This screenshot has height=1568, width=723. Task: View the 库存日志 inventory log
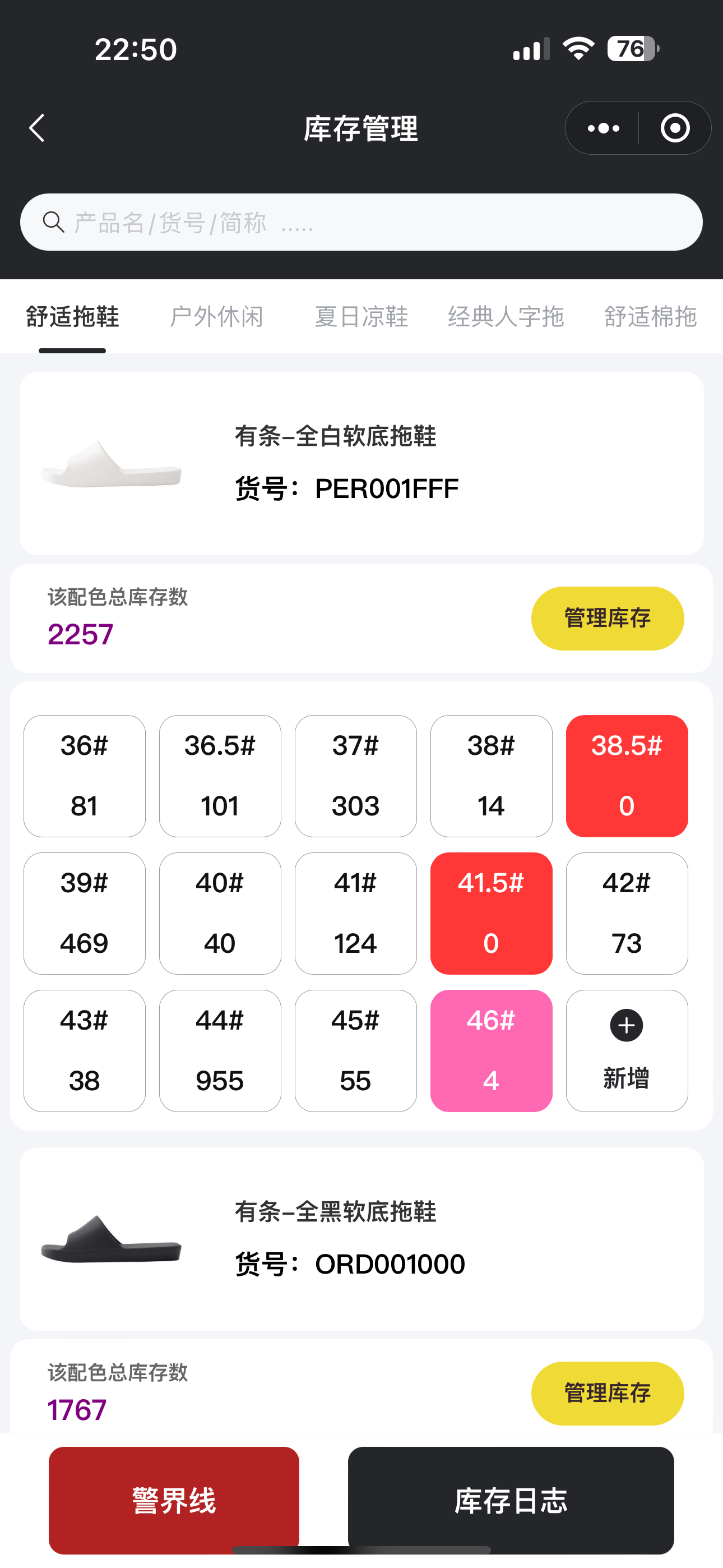click(x=511, y=1500)
